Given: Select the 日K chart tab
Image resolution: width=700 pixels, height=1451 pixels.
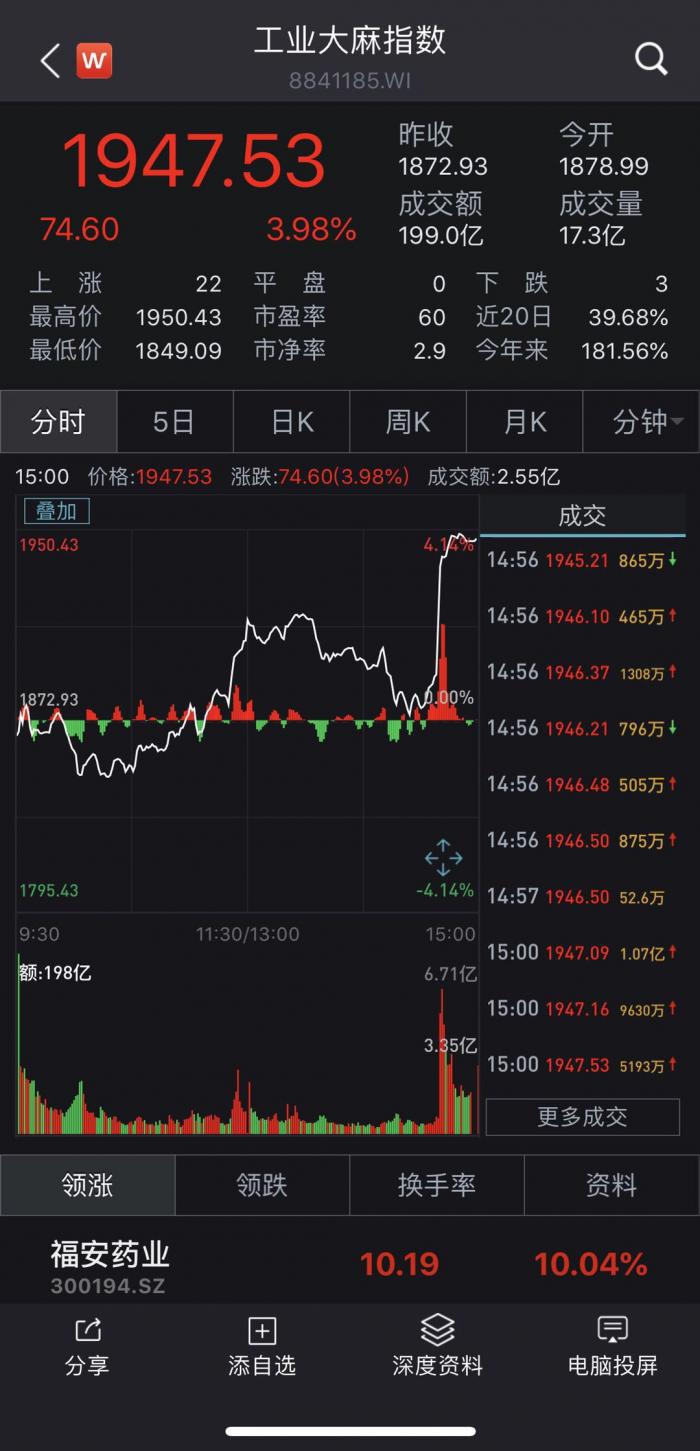Looking at the screenshot, I should (x=292, y=422).
